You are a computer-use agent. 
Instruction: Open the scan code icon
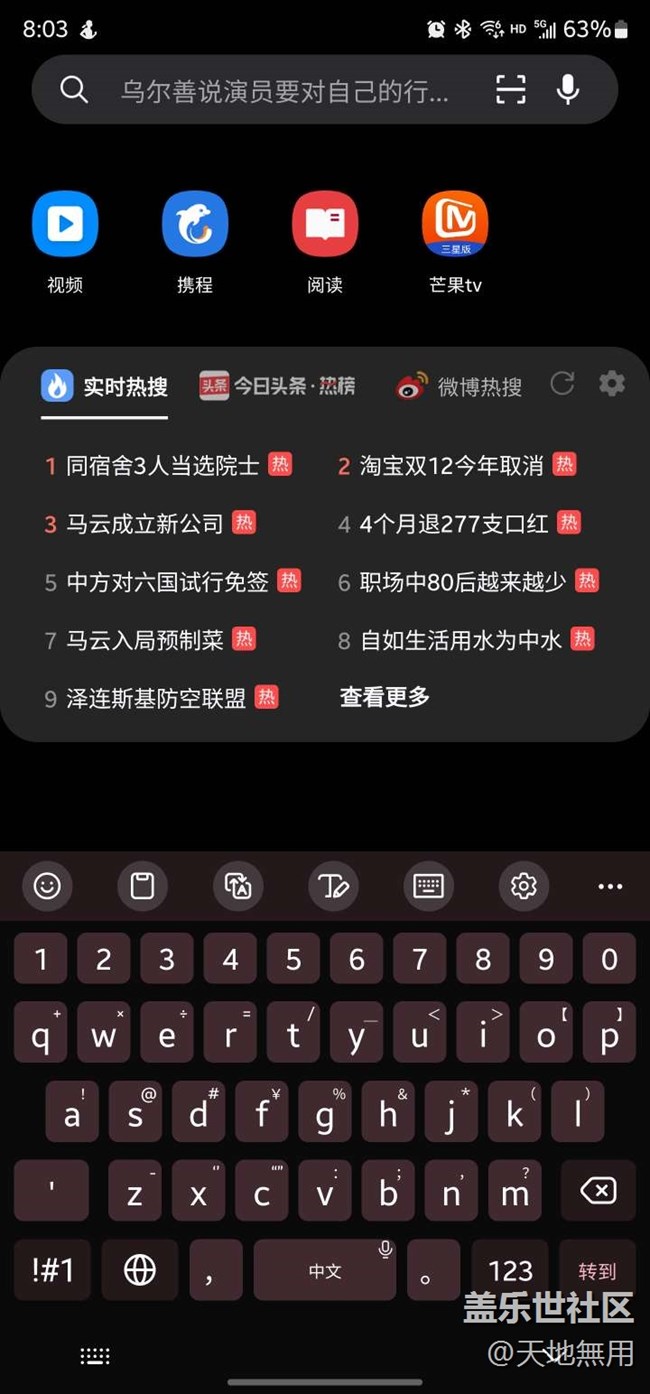pyautogui.click(x=510, y=90)
